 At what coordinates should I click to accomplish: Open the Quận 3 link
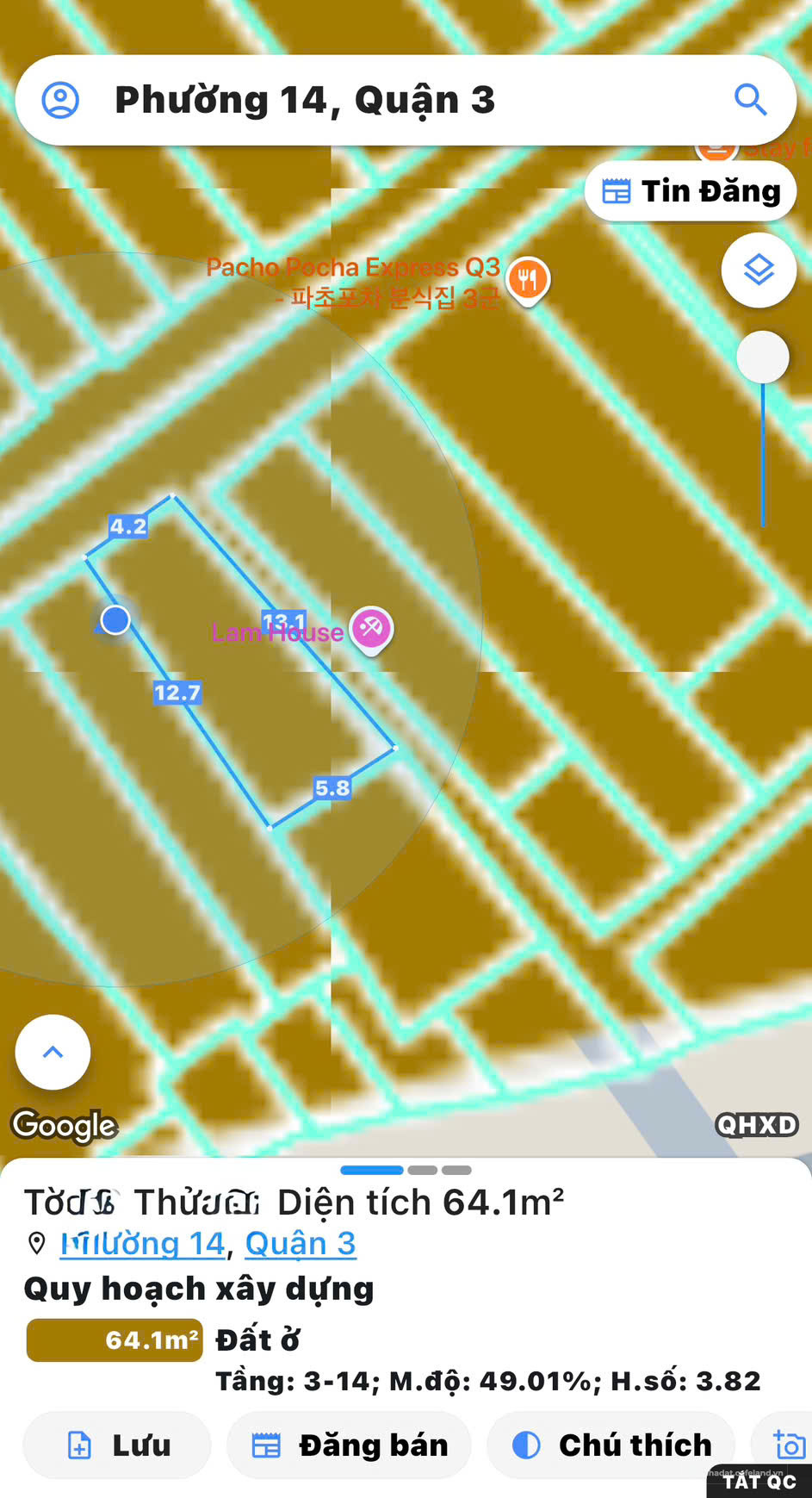(x=301, y=1243)
